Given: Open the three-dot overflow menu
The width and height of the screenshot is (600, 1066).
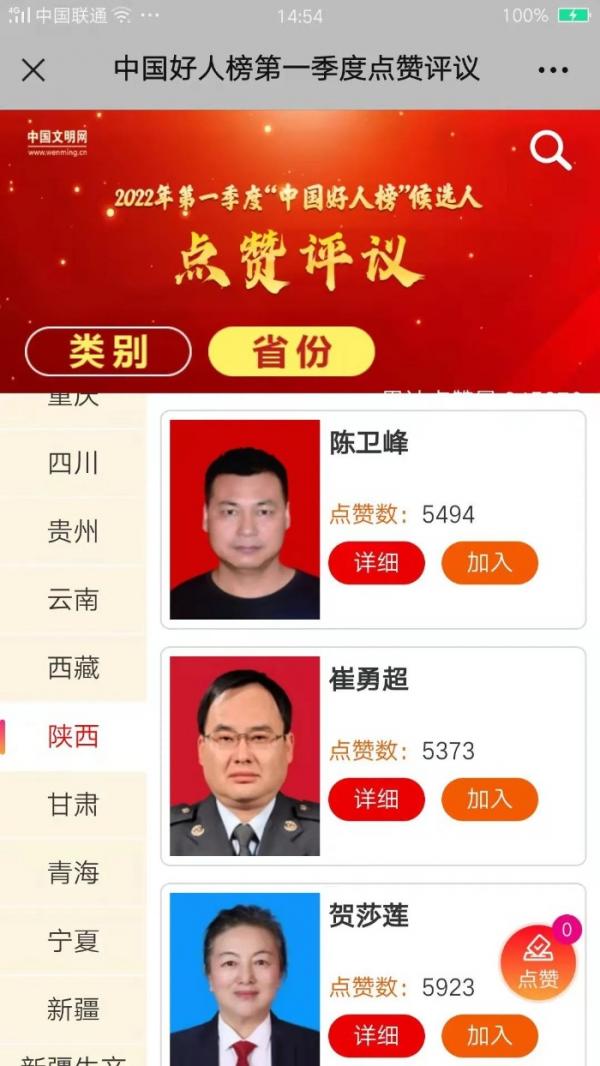Looking at the screenshot, I should [x=553, y=70].
